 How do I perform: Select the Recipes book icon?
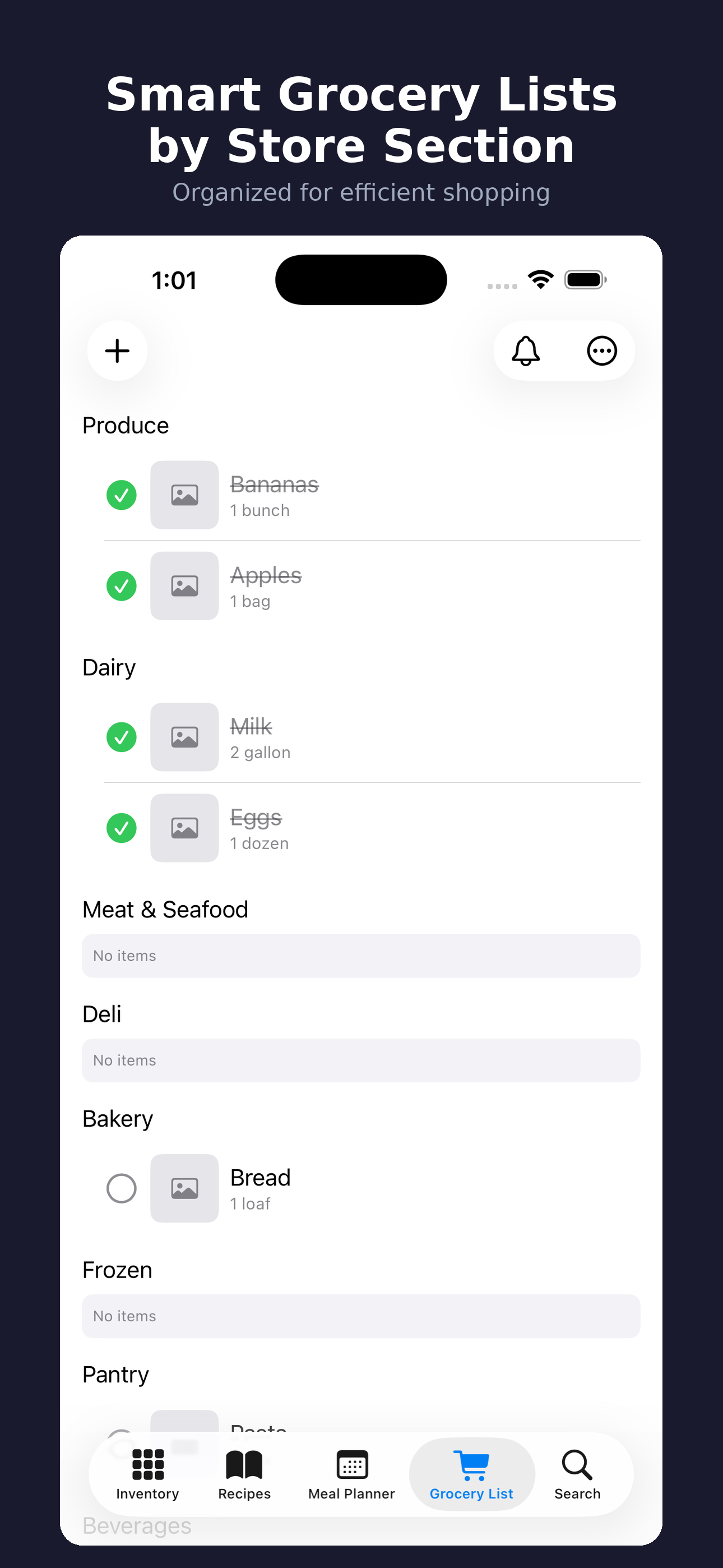coord(244,1464)
